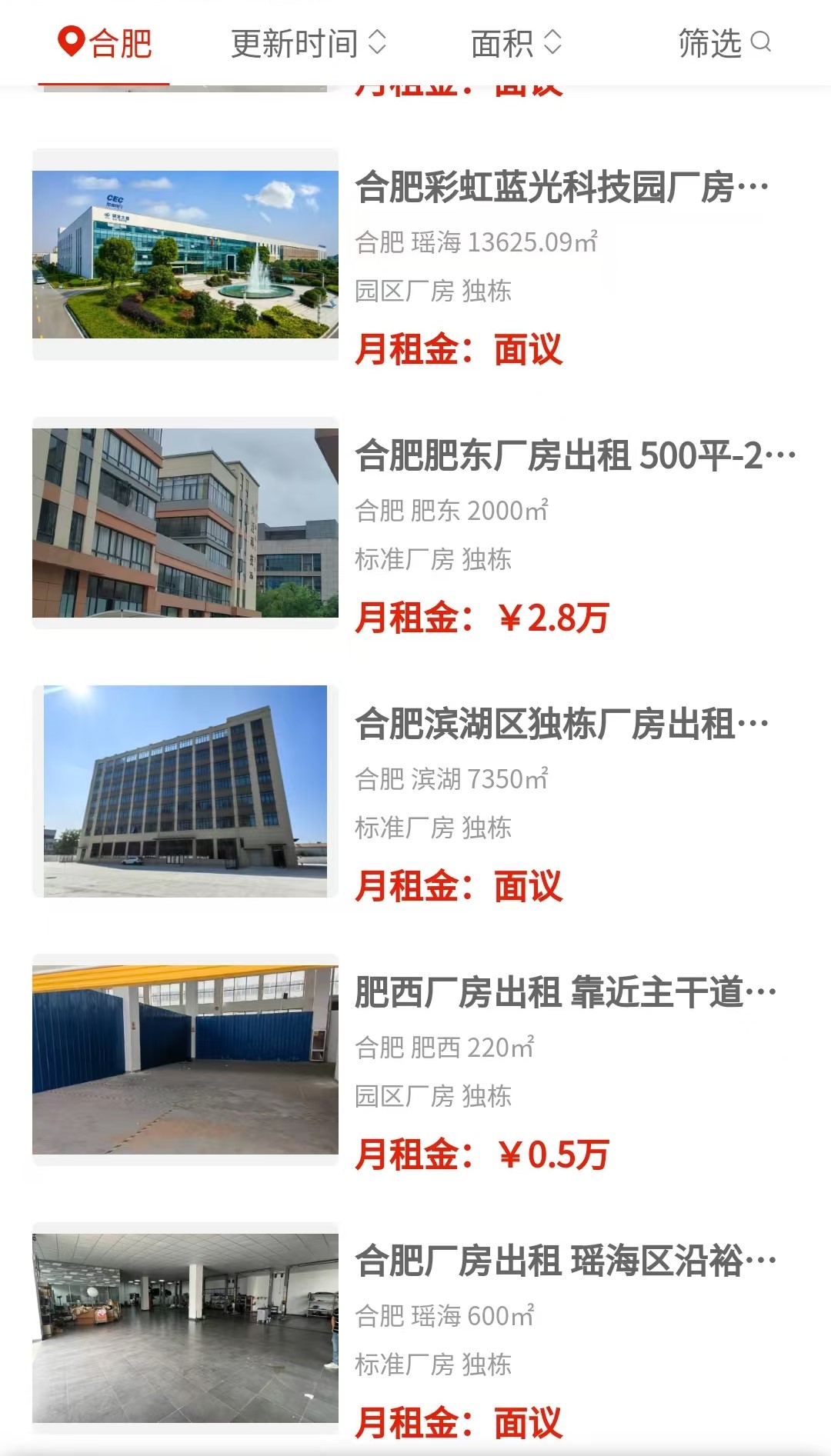Sort listings by 更新时间
This screenshot has width=831, height=1456.
(x=308, y=44)
